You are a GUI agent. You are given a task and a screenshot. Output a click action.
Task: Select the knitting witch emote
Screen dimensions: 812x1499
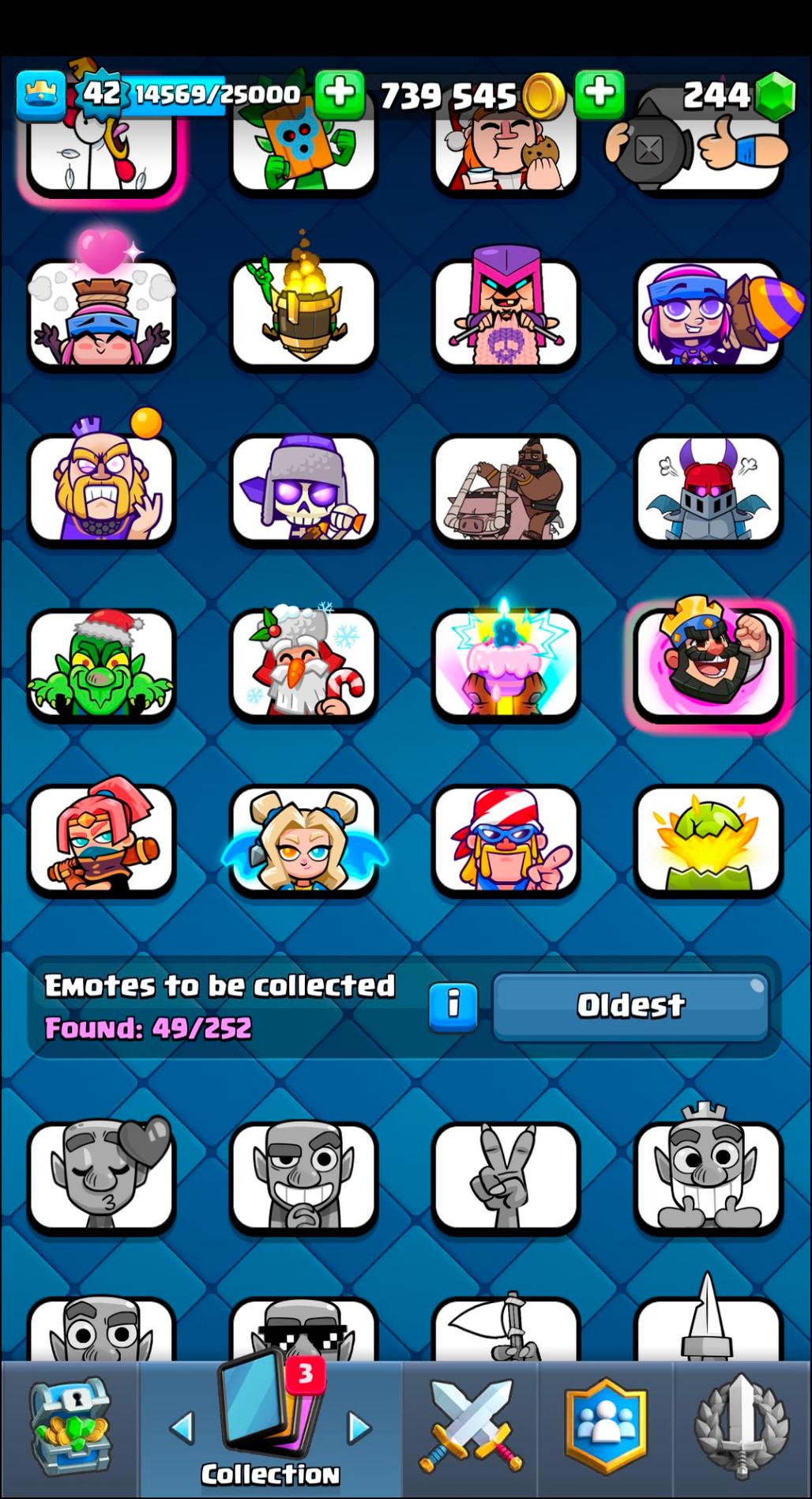click(506, 314)
